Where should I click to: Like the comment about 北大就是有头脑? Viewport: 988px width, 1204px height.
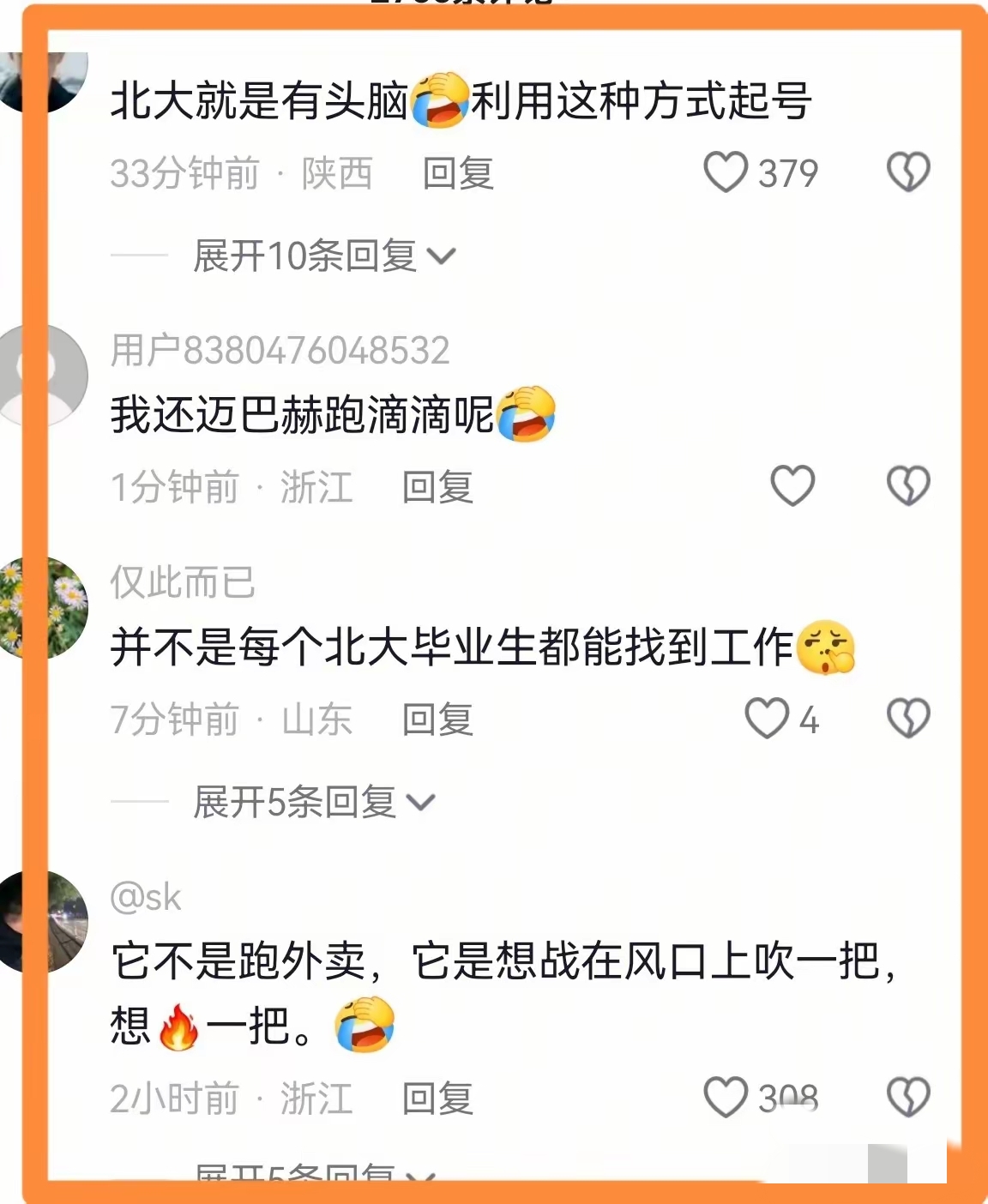coord(726,172)
